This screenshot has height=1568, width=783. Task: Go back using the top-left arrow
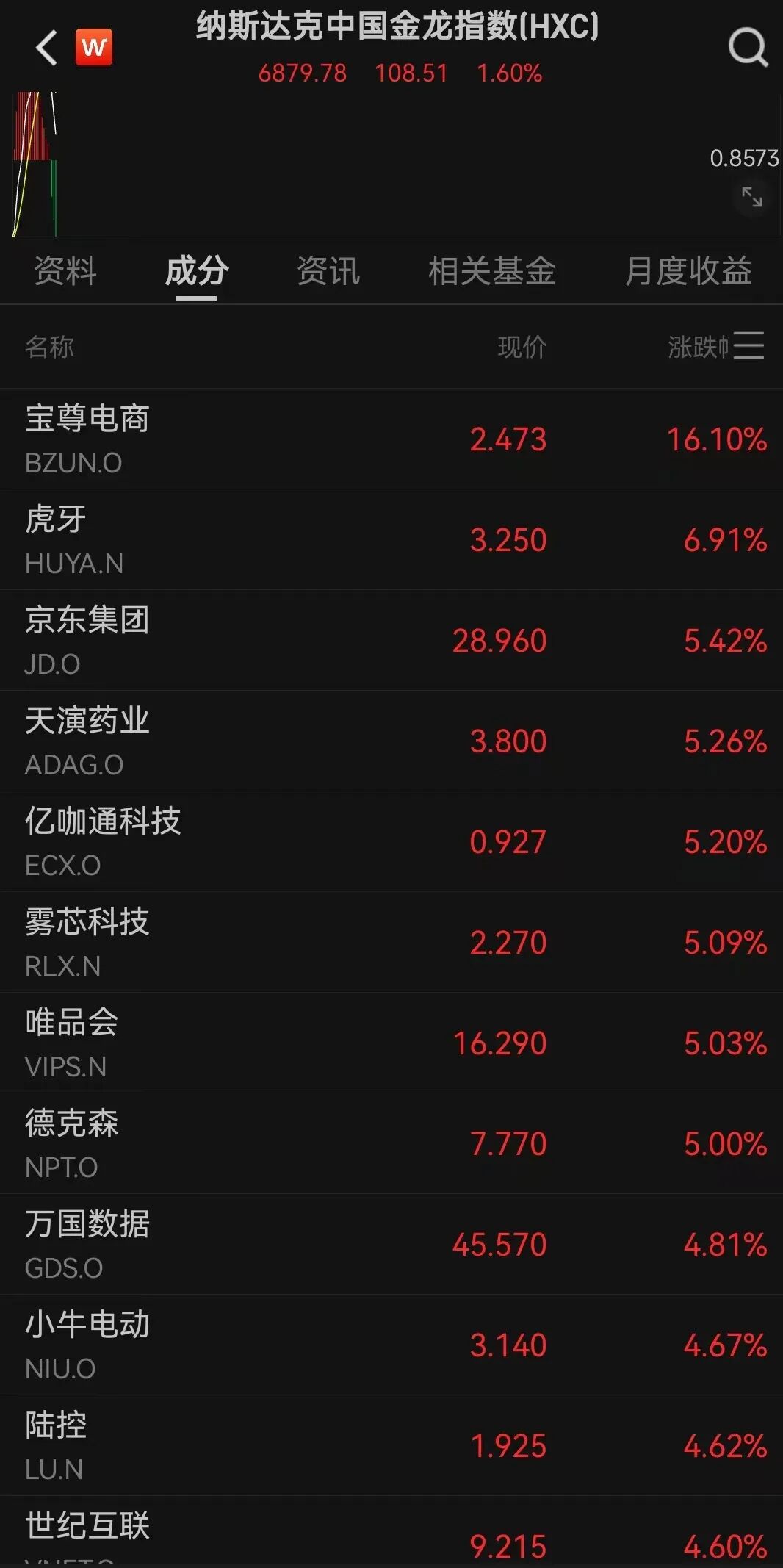46,48
